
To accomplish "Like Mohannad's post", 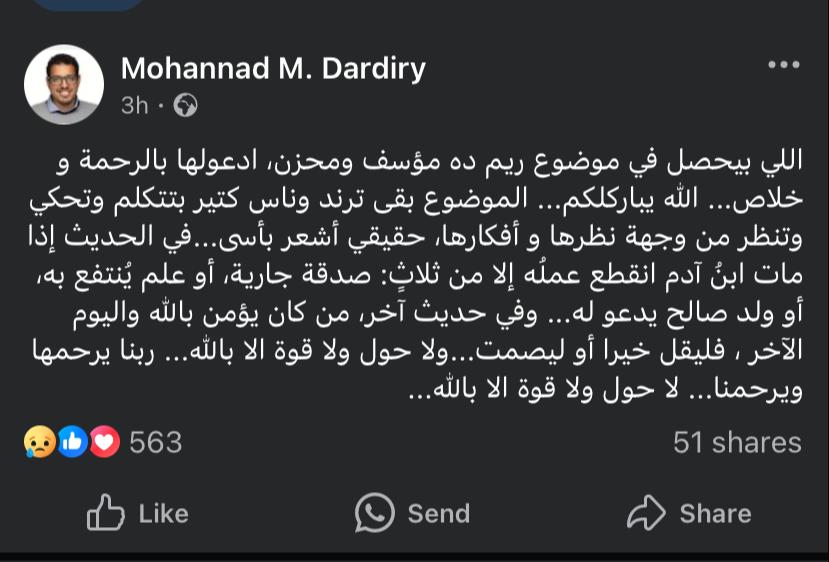I will (x=138, y=514).
